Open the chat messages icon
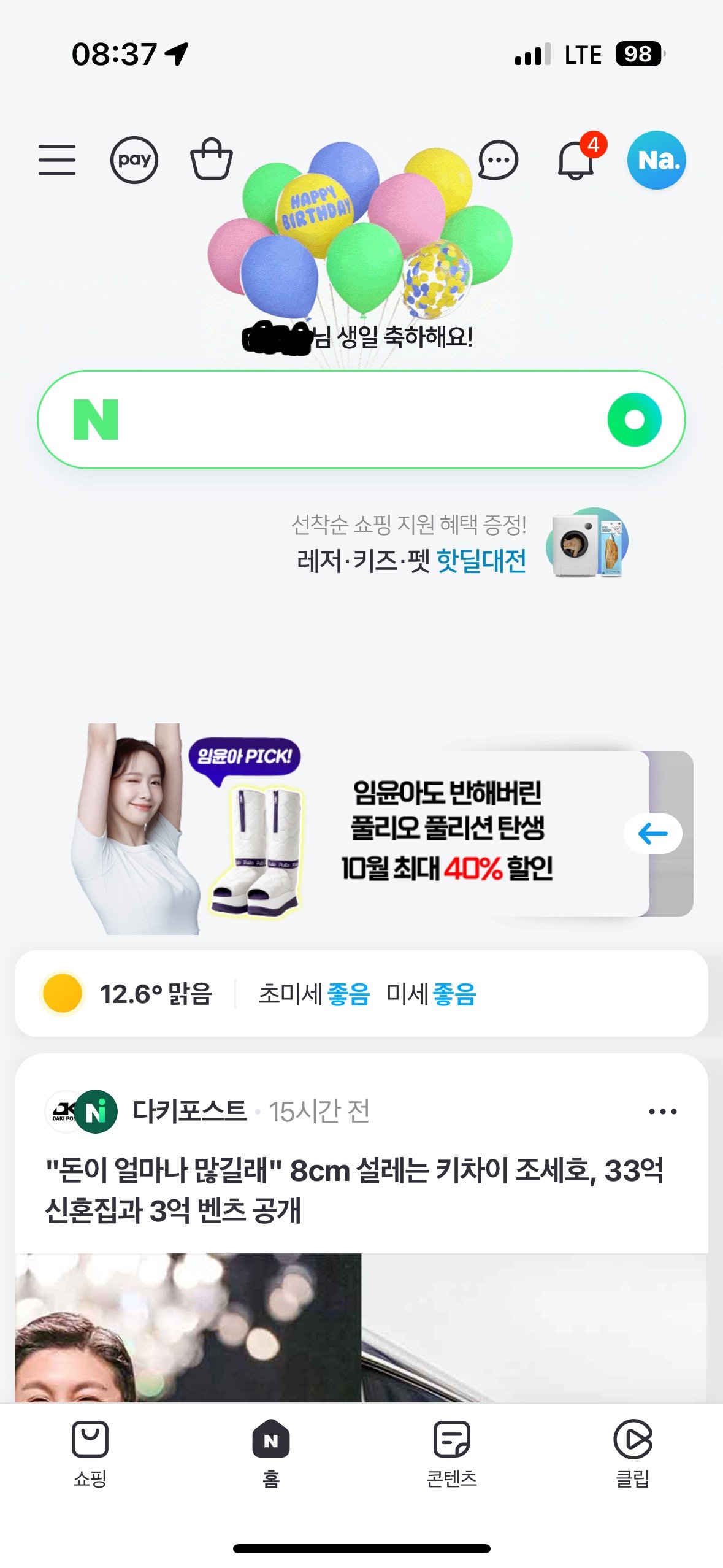This screenshot has height=1568, width=723. (x=497, y=161)
